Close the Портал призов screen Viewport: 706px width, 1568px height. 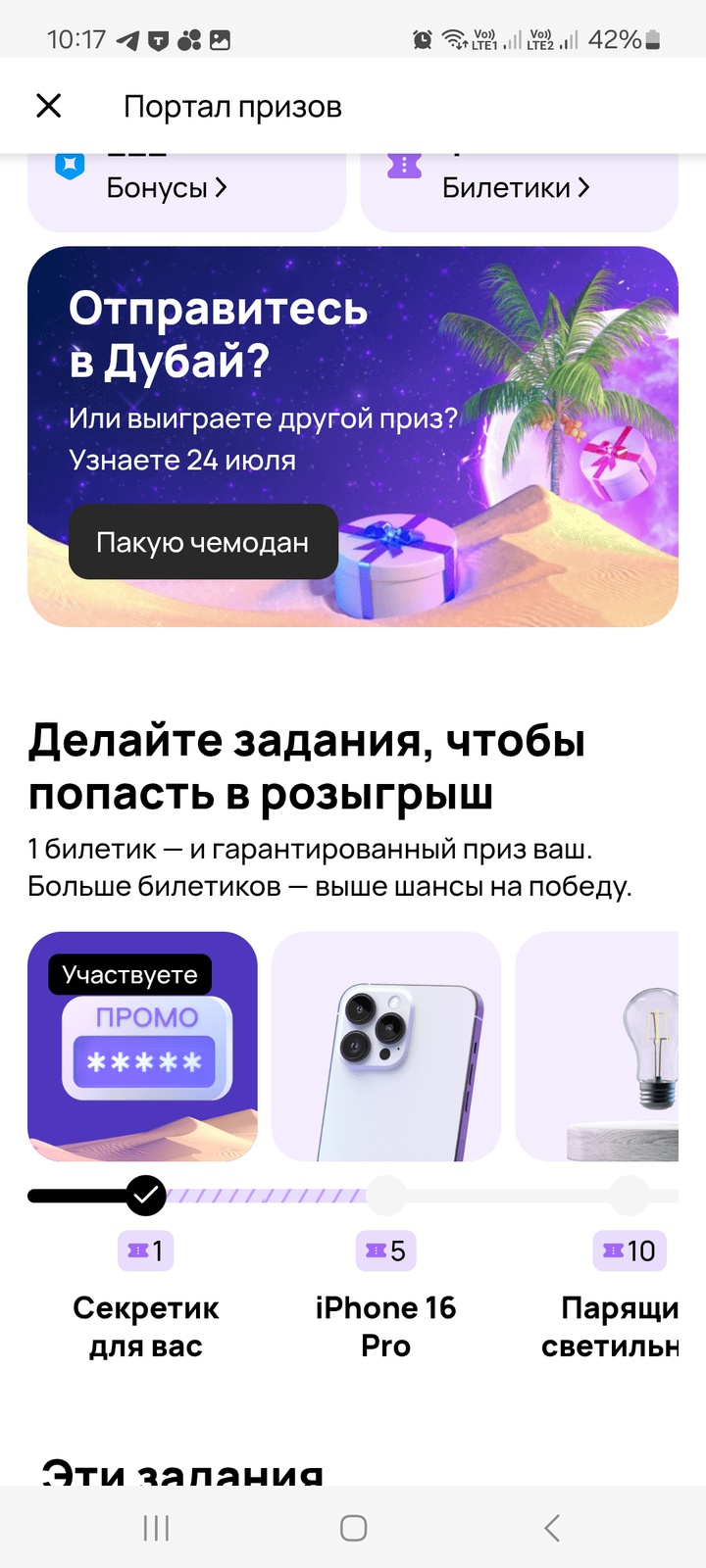tap(49, 106)
